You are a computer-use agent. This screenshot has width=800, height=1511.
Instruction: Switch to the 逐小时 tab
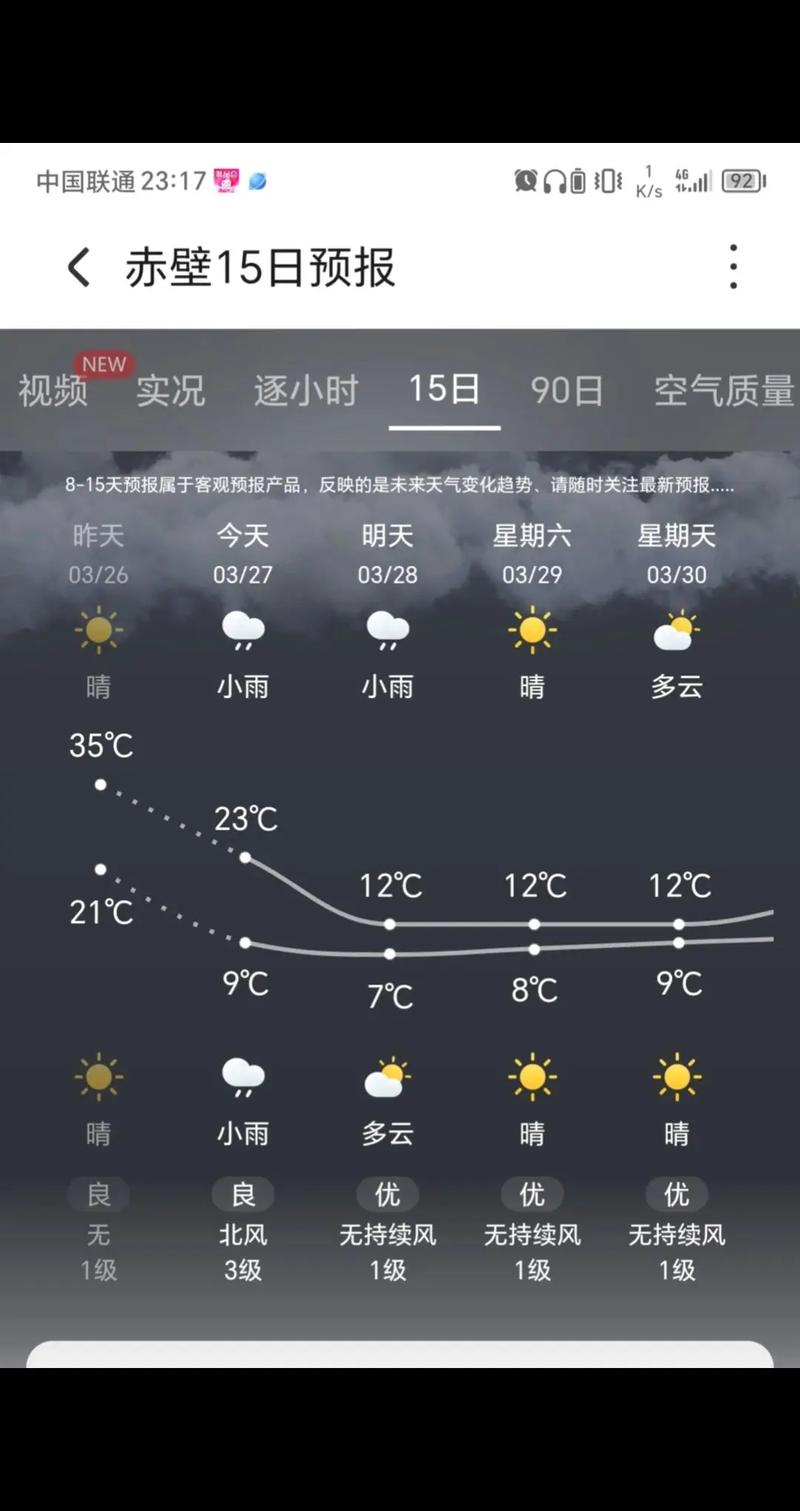(305, 390)
